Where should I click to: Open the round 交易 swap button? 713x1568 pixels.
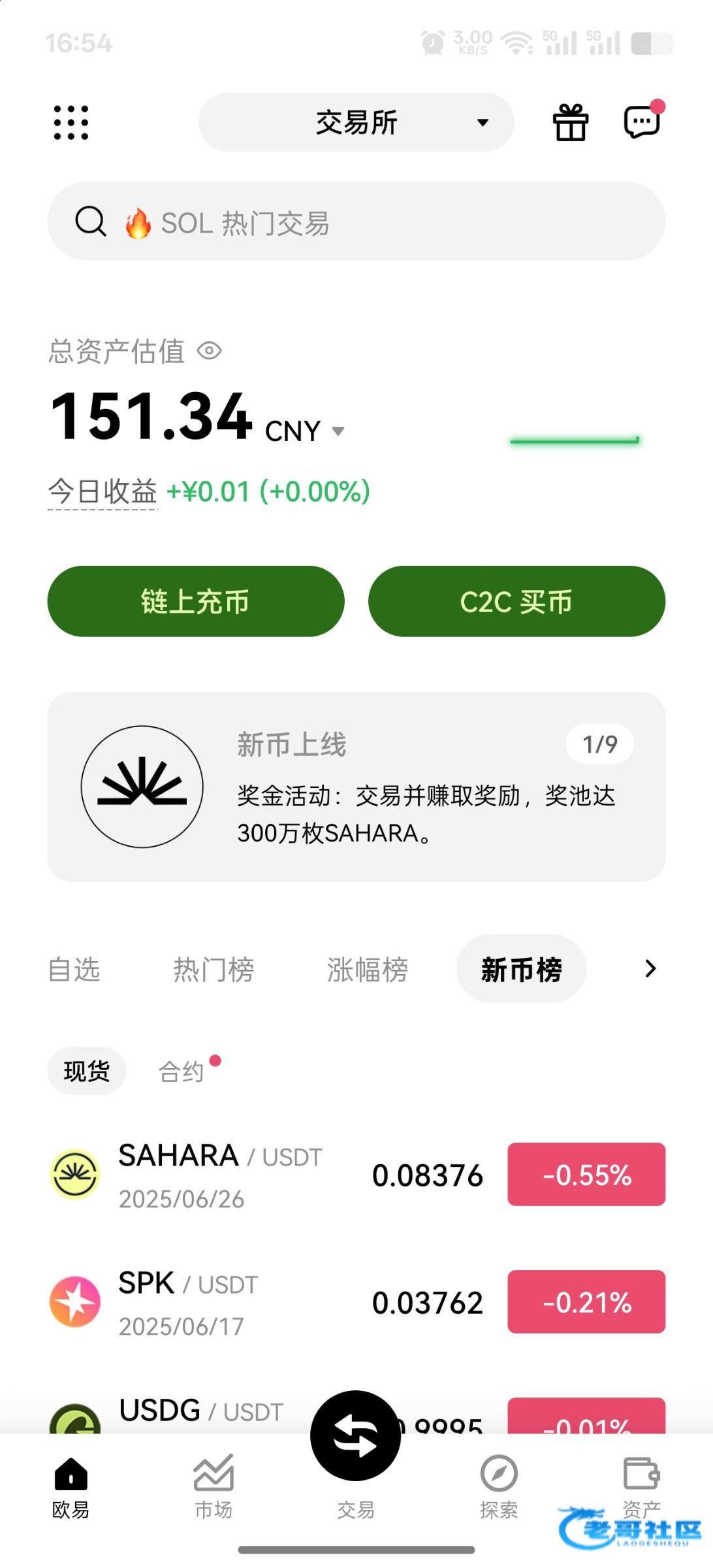pos(356,1436)
